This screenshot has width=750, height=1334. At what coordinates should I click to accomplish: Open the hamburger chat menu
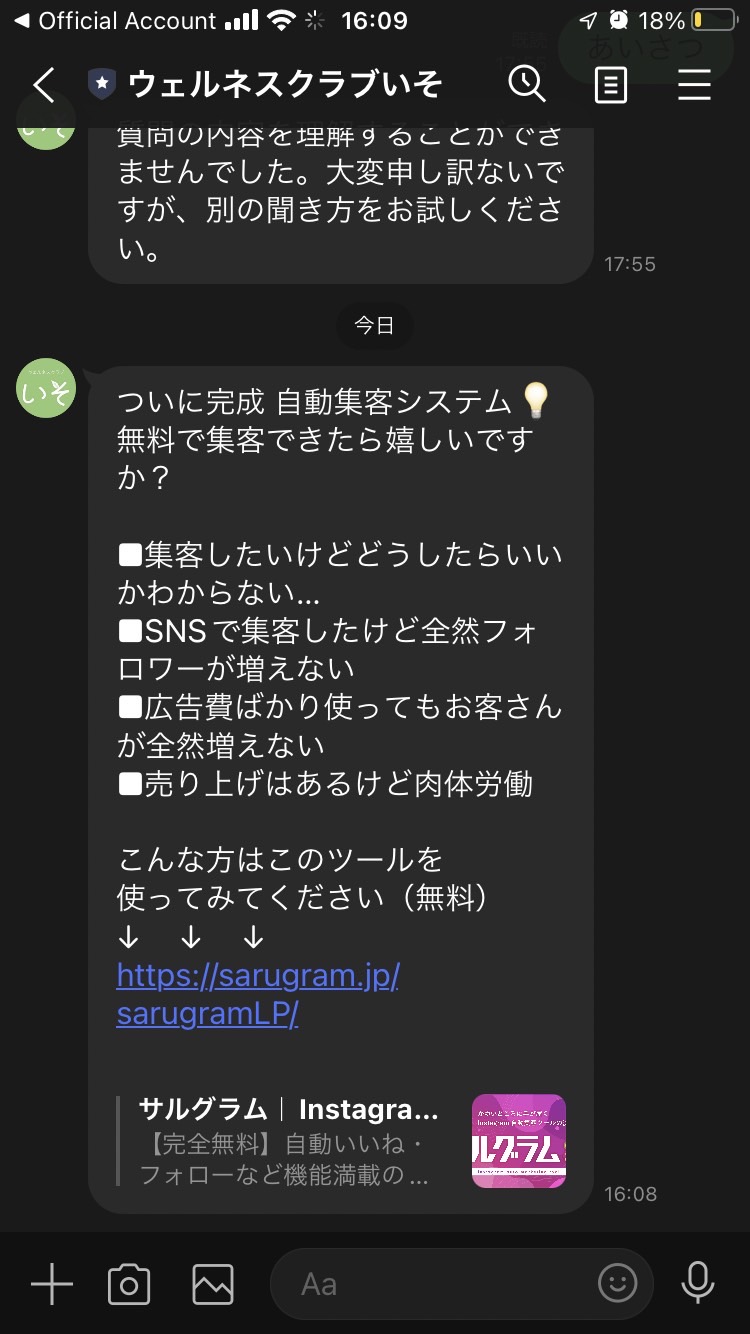tap(694, 85)
